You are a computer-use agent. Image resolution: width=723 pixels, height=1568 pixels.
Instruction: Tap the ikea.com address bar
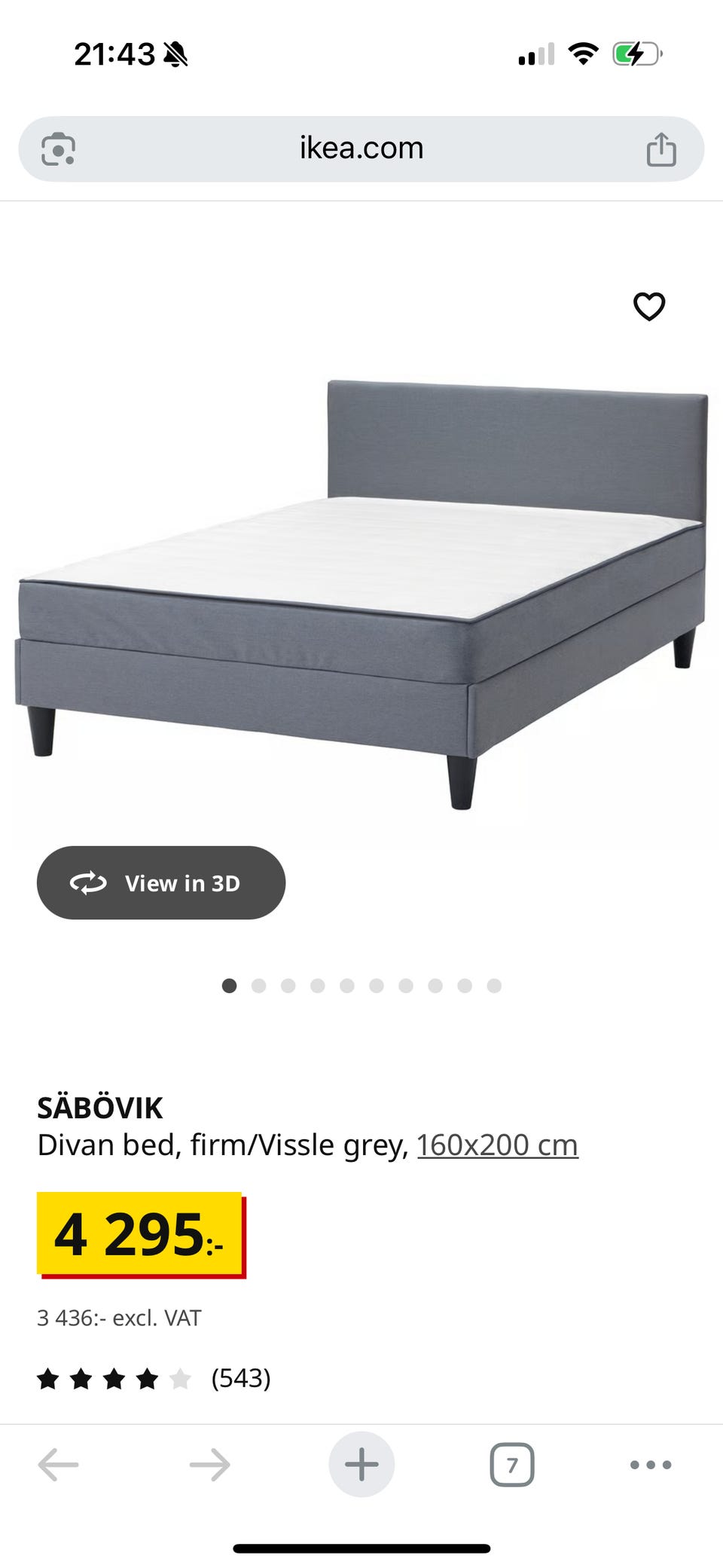(361, 148)
